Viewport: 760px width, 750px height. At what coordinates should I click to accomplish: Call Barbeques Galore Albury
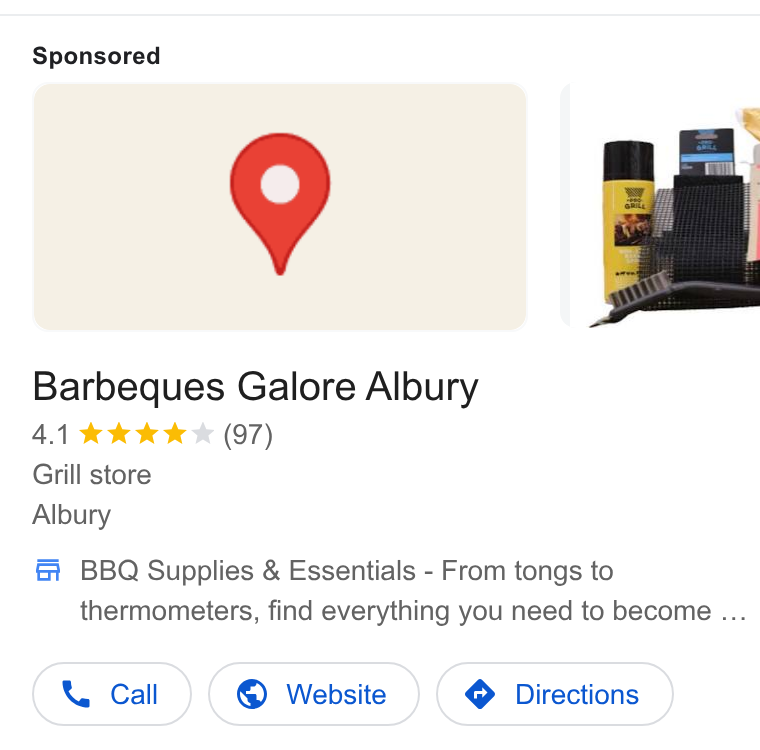click(112, 694)
